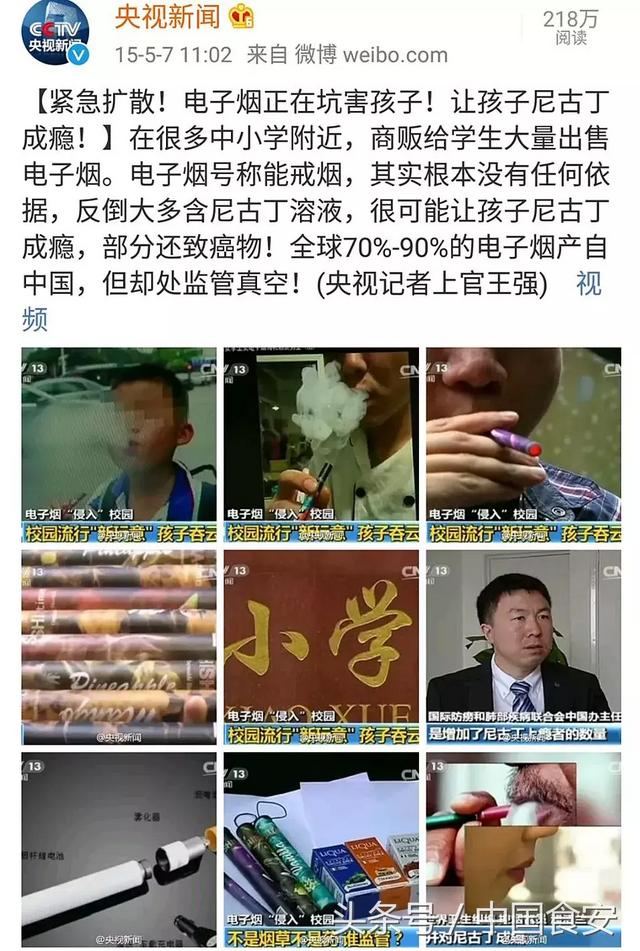
Task: Open the image of the interviewed man in a suit
Action: pyautogui.click(x=523, y=647)
